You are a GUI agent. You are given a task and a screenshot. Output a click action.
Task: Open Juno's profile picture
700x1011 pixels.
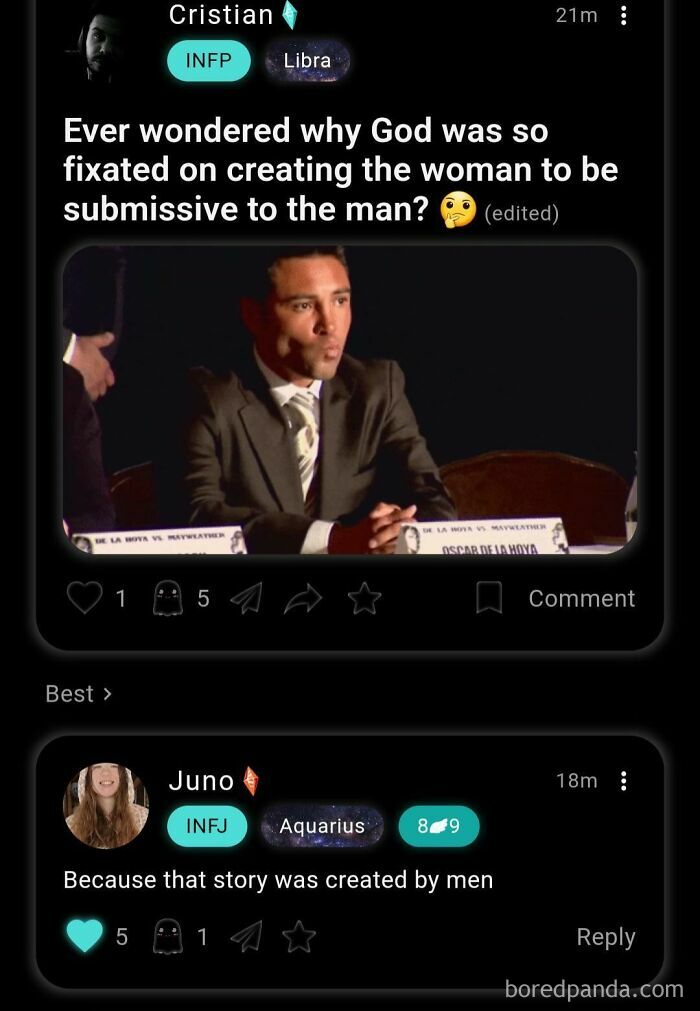(106, 806)
